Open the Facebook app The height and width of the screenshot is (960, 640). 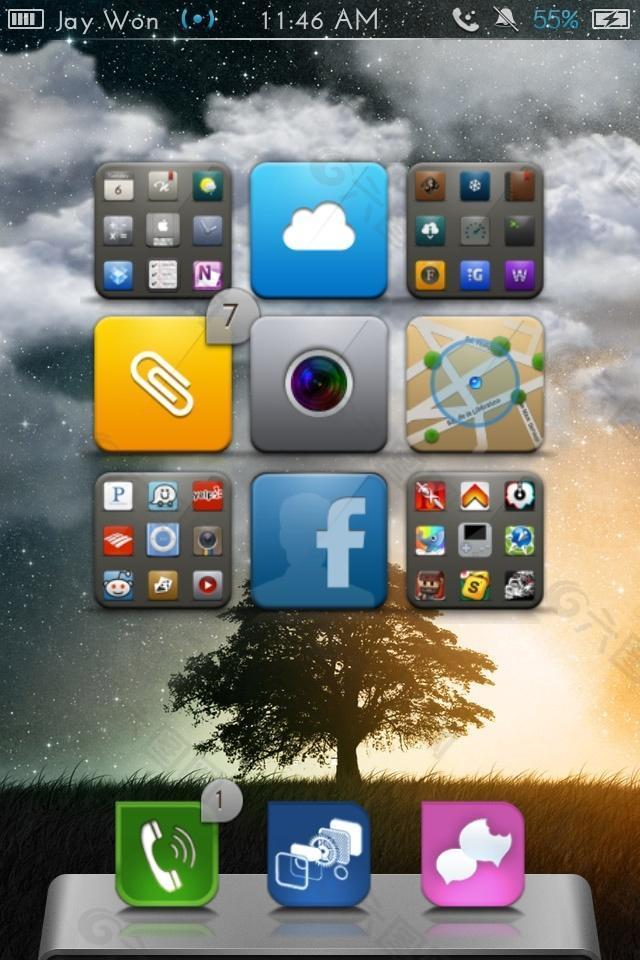coord(318,541)
